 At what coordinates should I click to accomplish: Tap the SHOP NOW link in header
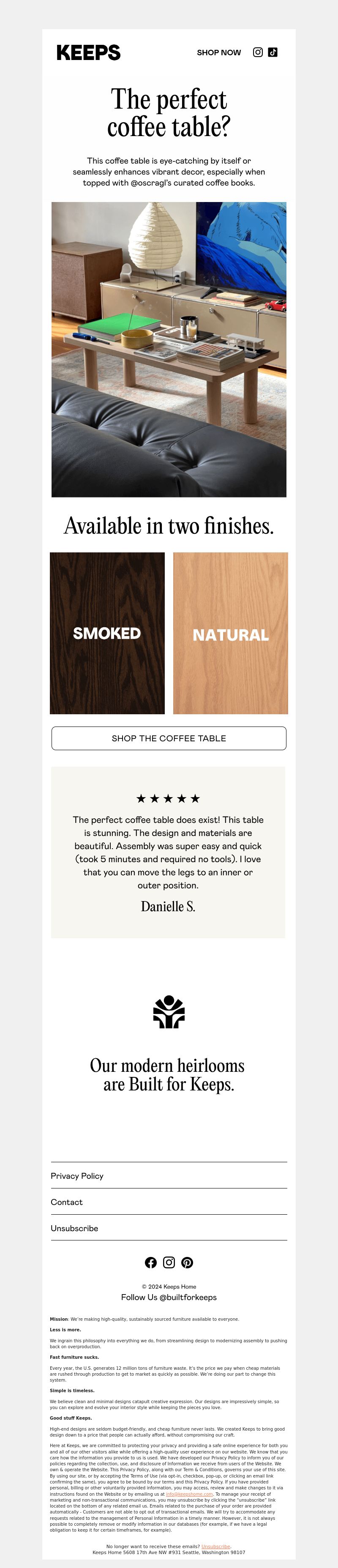coord(218,53)
